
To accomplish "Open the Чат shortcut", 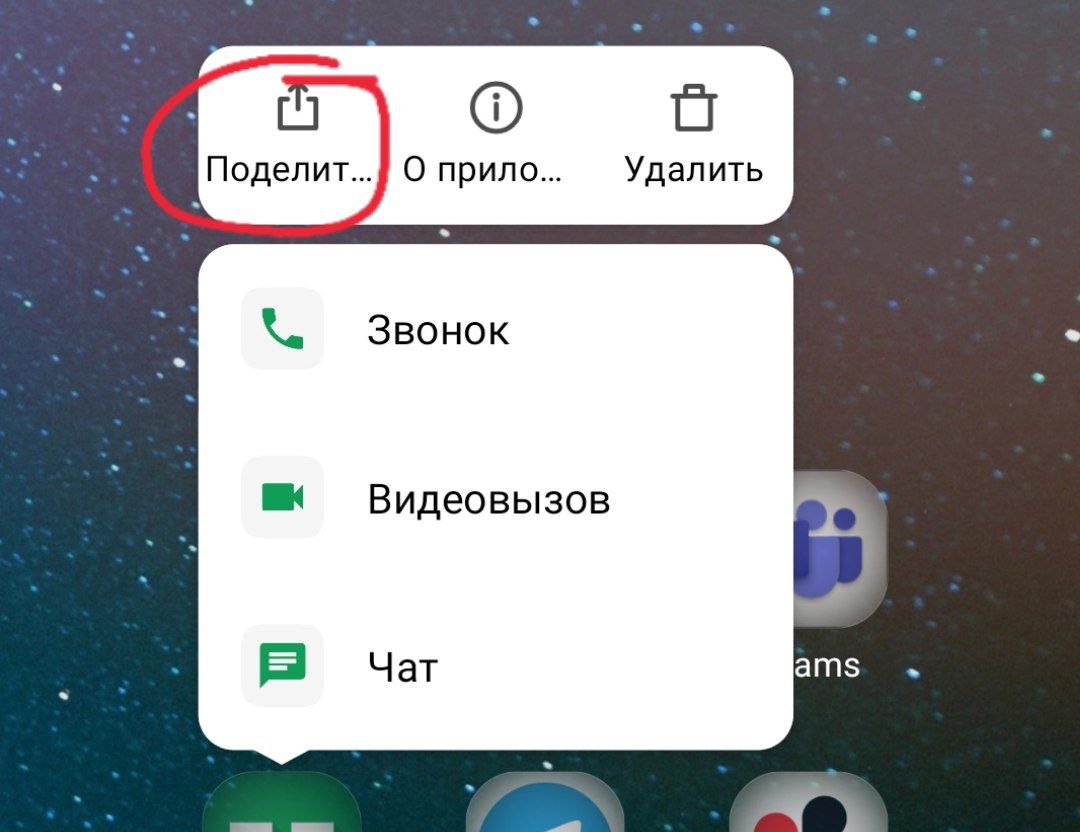I will 402,667.
